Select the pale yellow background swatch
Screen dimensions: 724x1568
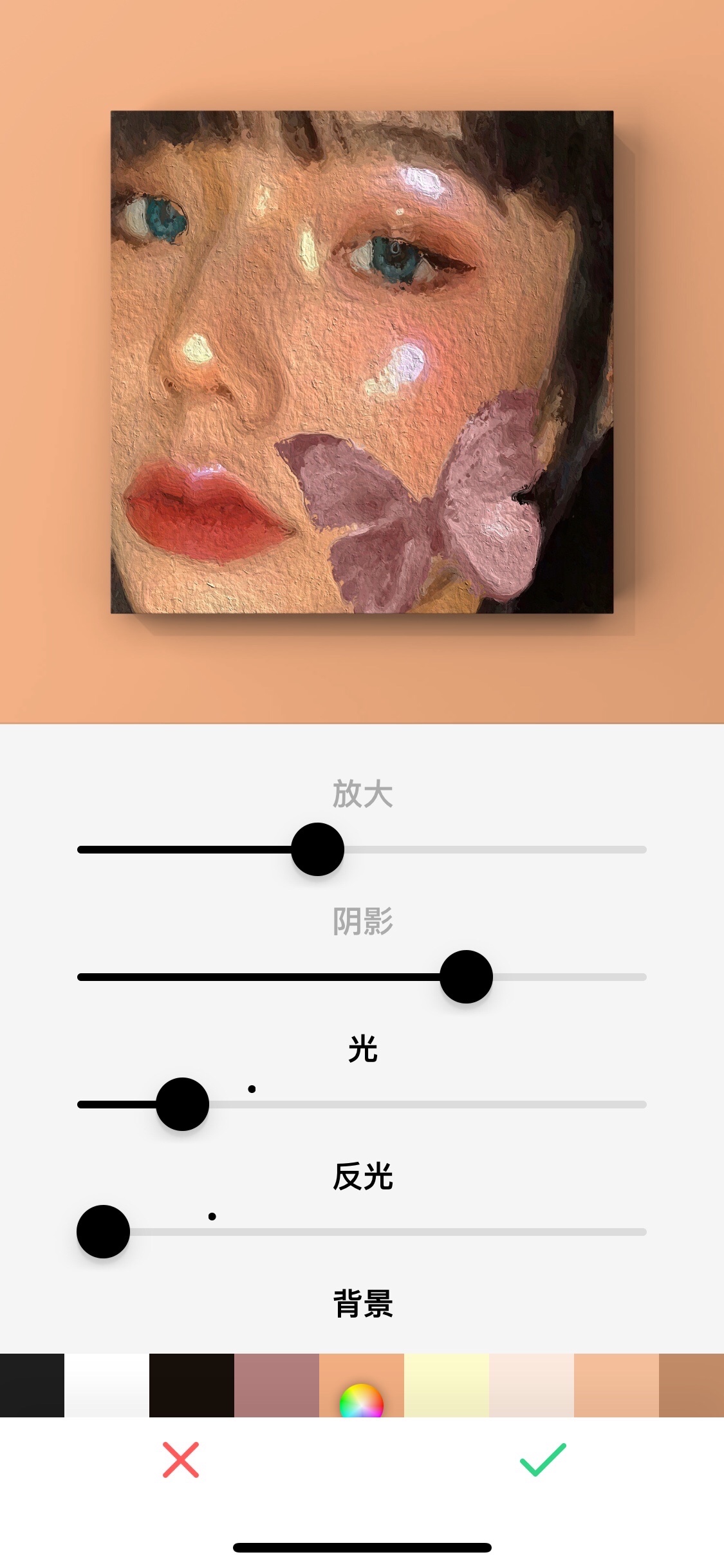coord(447,1385)
